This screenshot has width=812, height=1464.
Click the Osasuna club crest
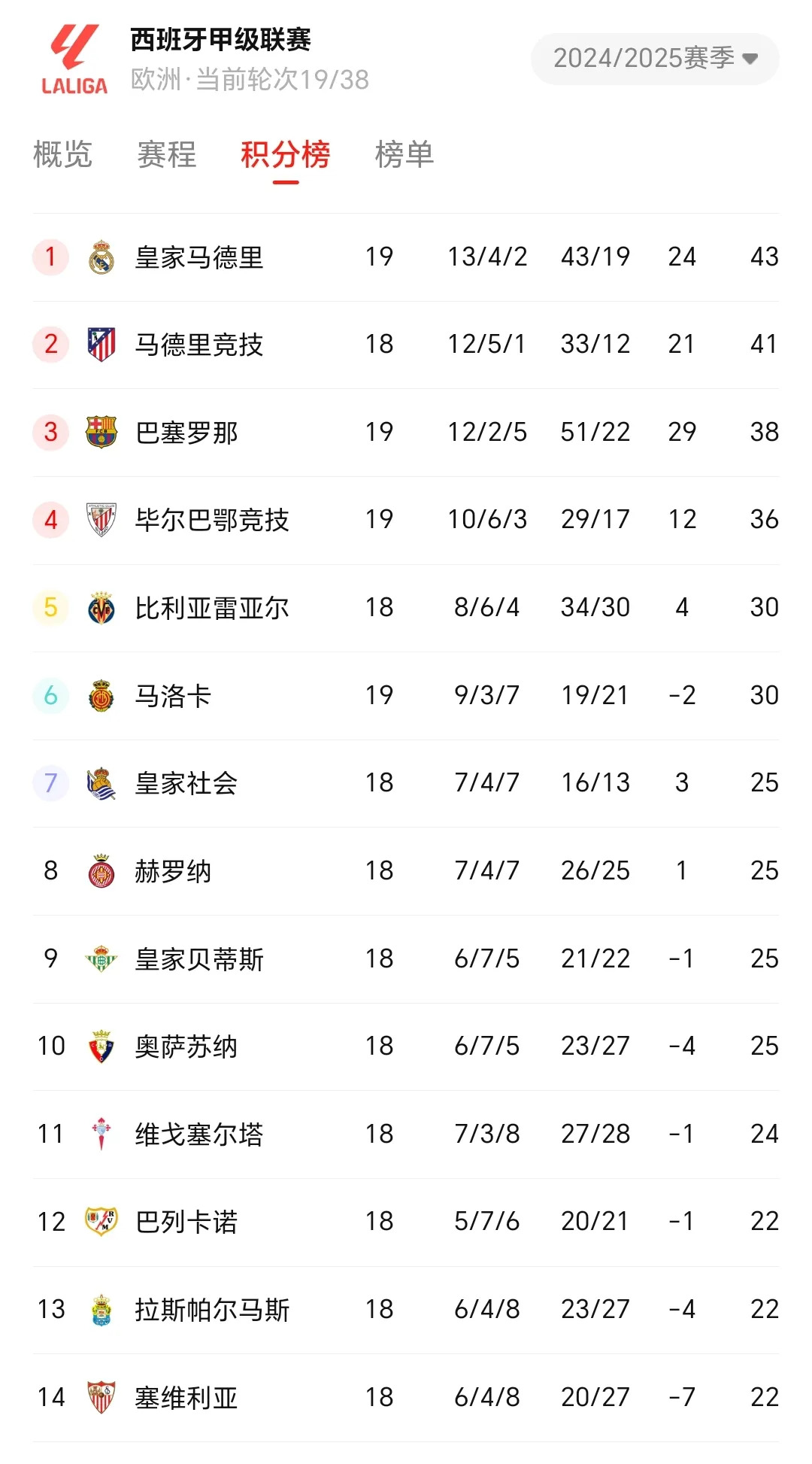(103, 1046)
